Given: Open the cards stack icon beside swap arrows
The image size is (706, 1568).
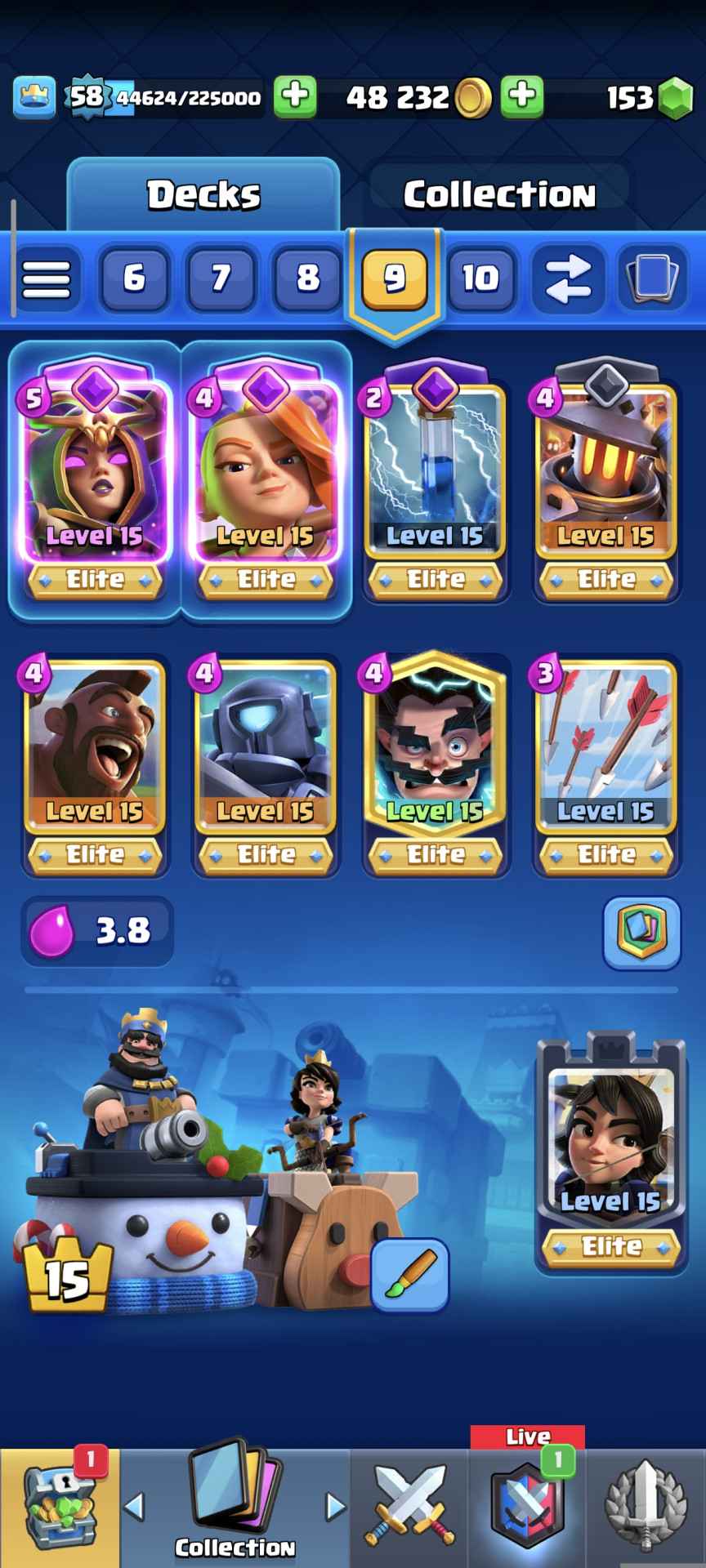Looking at the screenshot, I should (653, 278).
